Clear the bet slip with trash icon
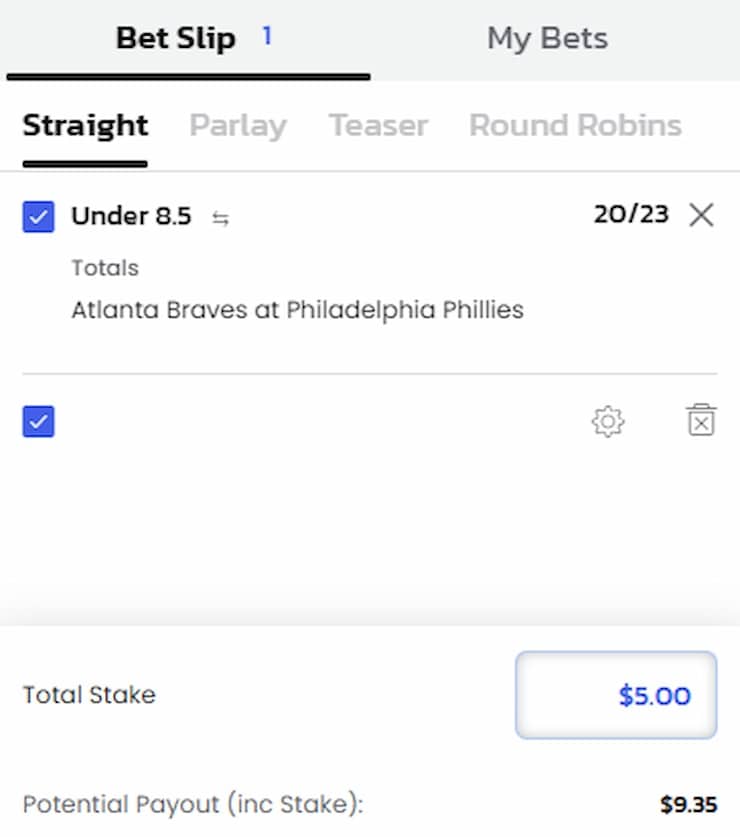Screen dimensions: 740x837 pos(701,420)
